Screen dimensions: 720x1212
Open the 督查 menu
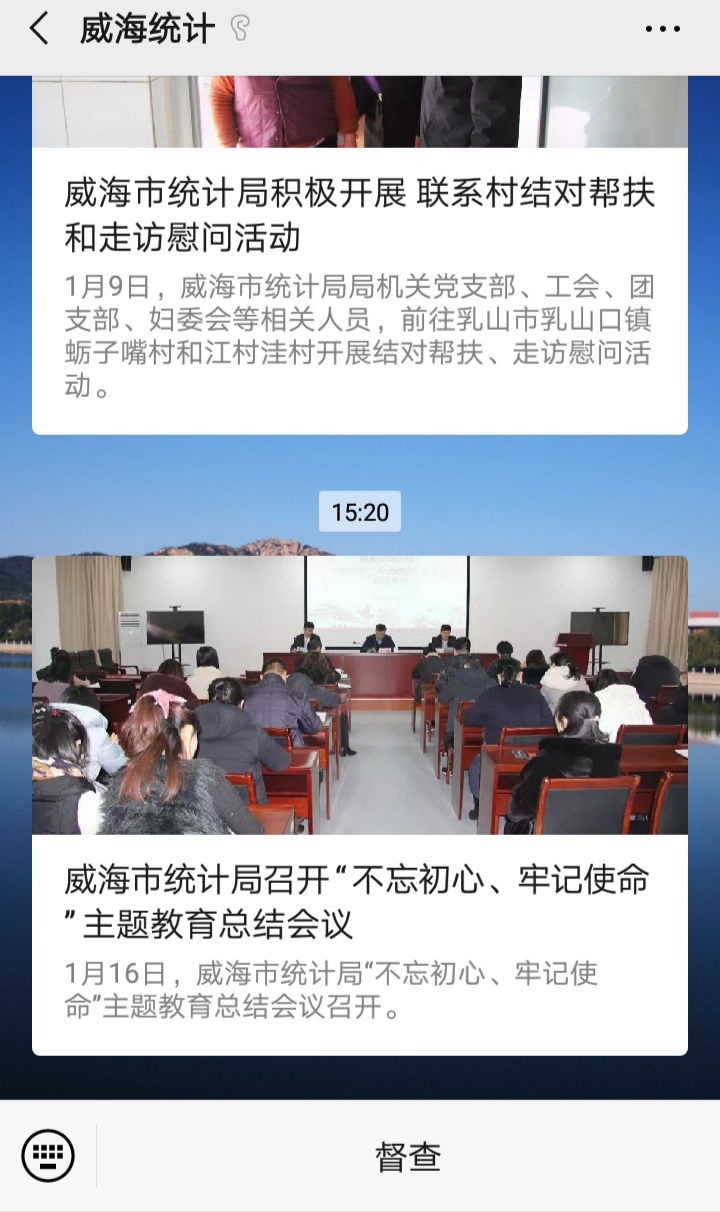[408, 1156]
